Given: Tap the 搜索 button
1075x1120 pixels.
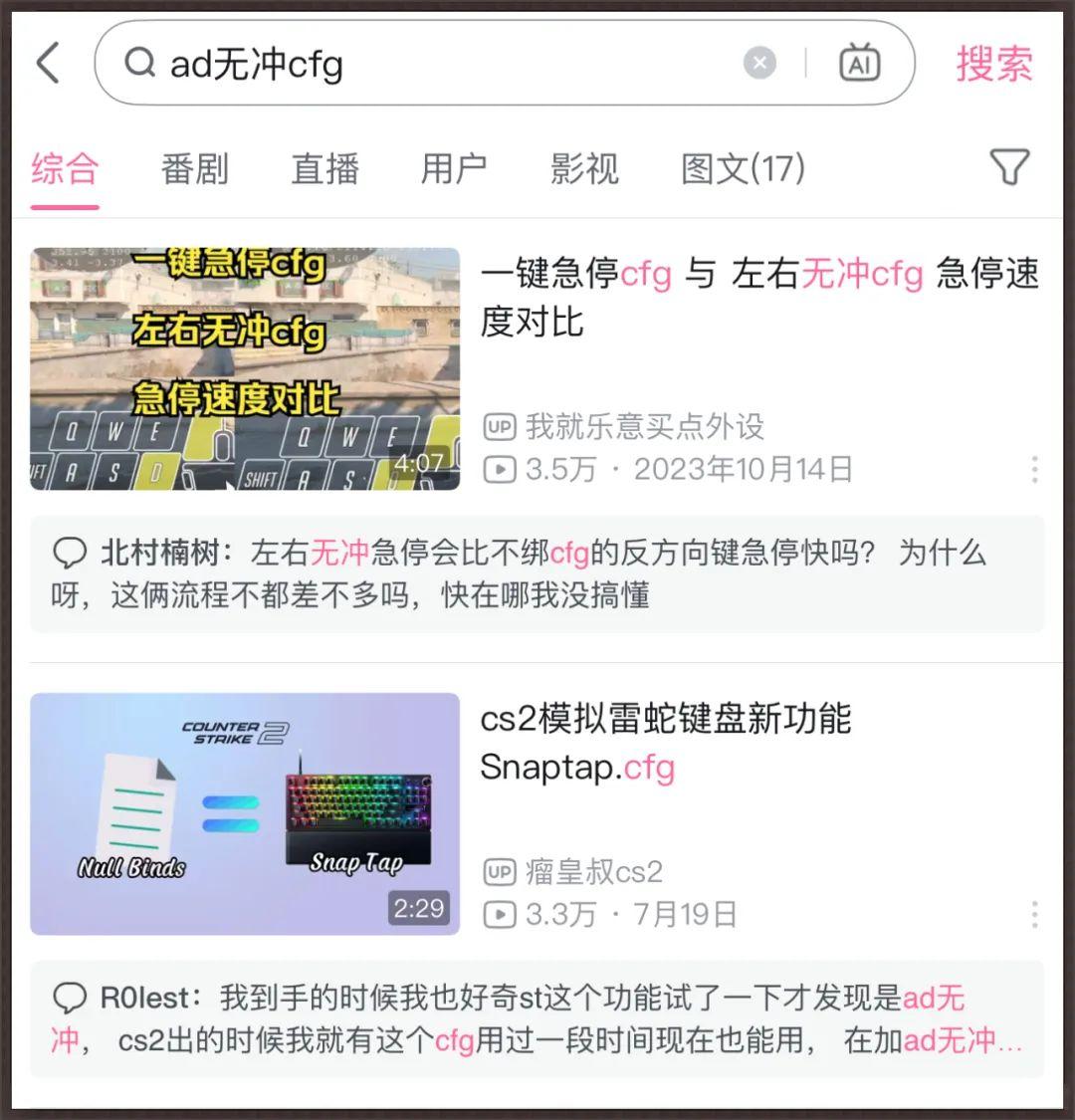Looking at the screenshot, I should pos(993,64).
